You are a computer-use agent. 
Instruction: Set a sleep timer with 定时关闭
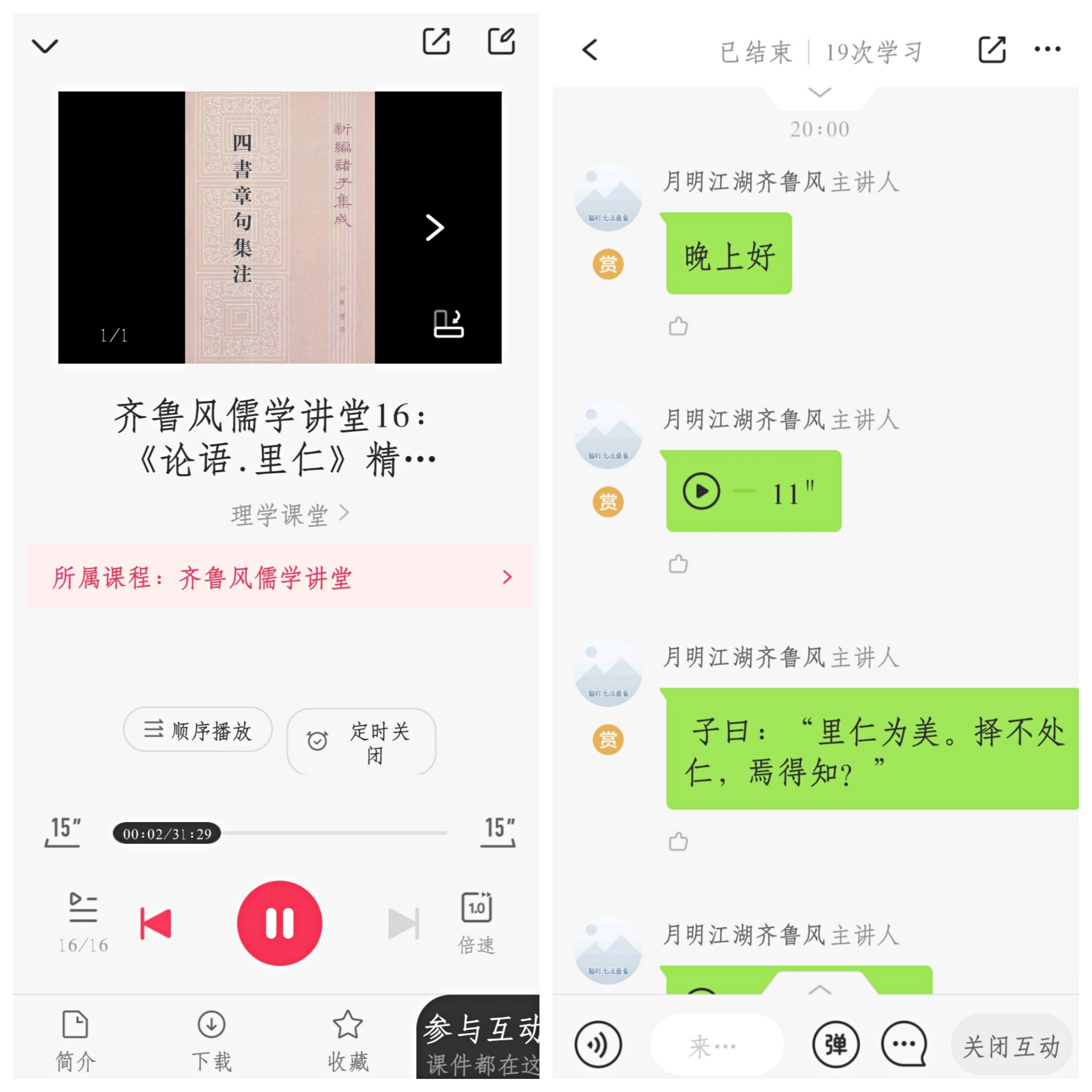(361, 741)
